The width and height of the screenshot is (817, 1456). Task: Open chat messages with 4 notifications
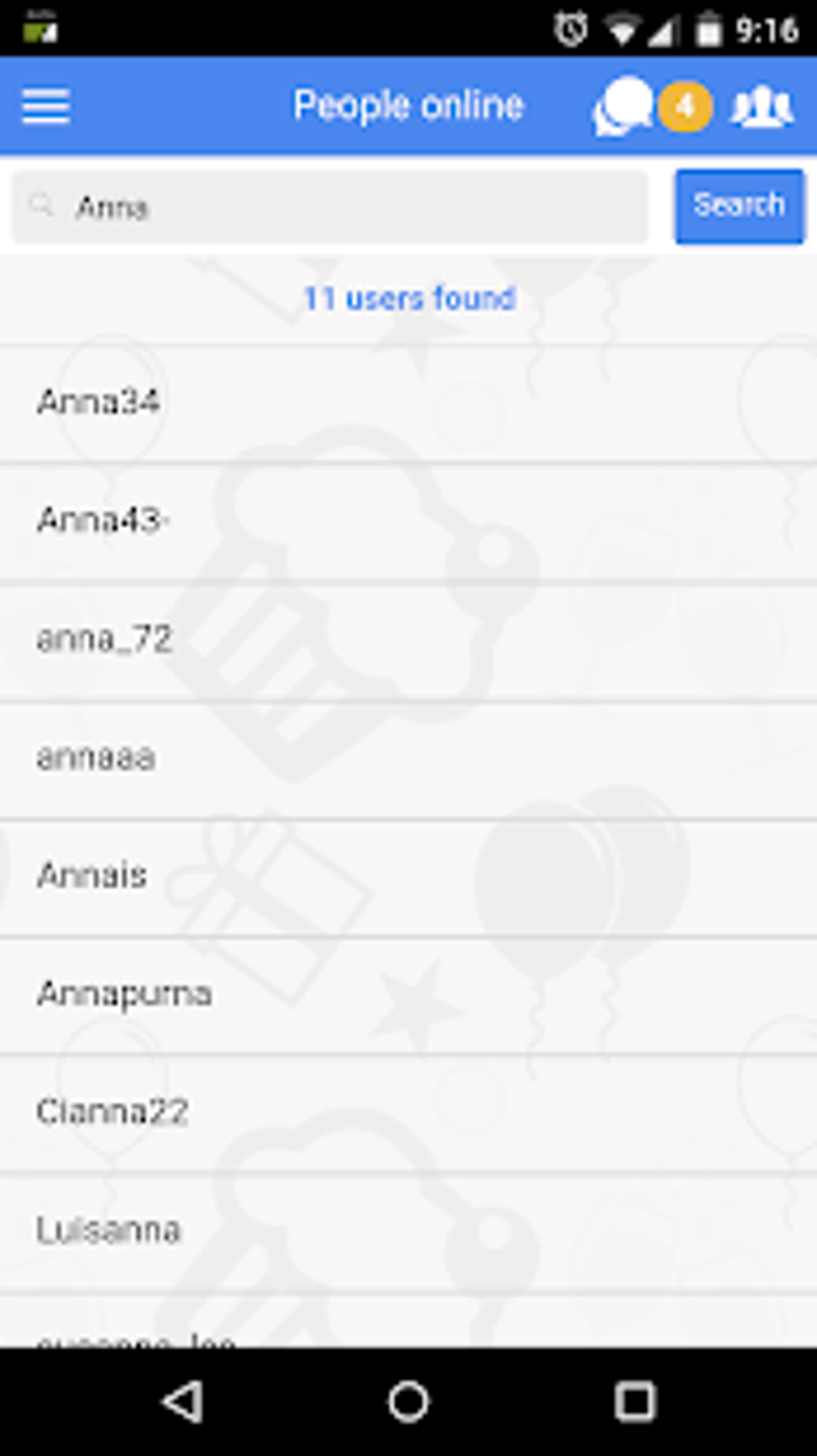(624, 105)
